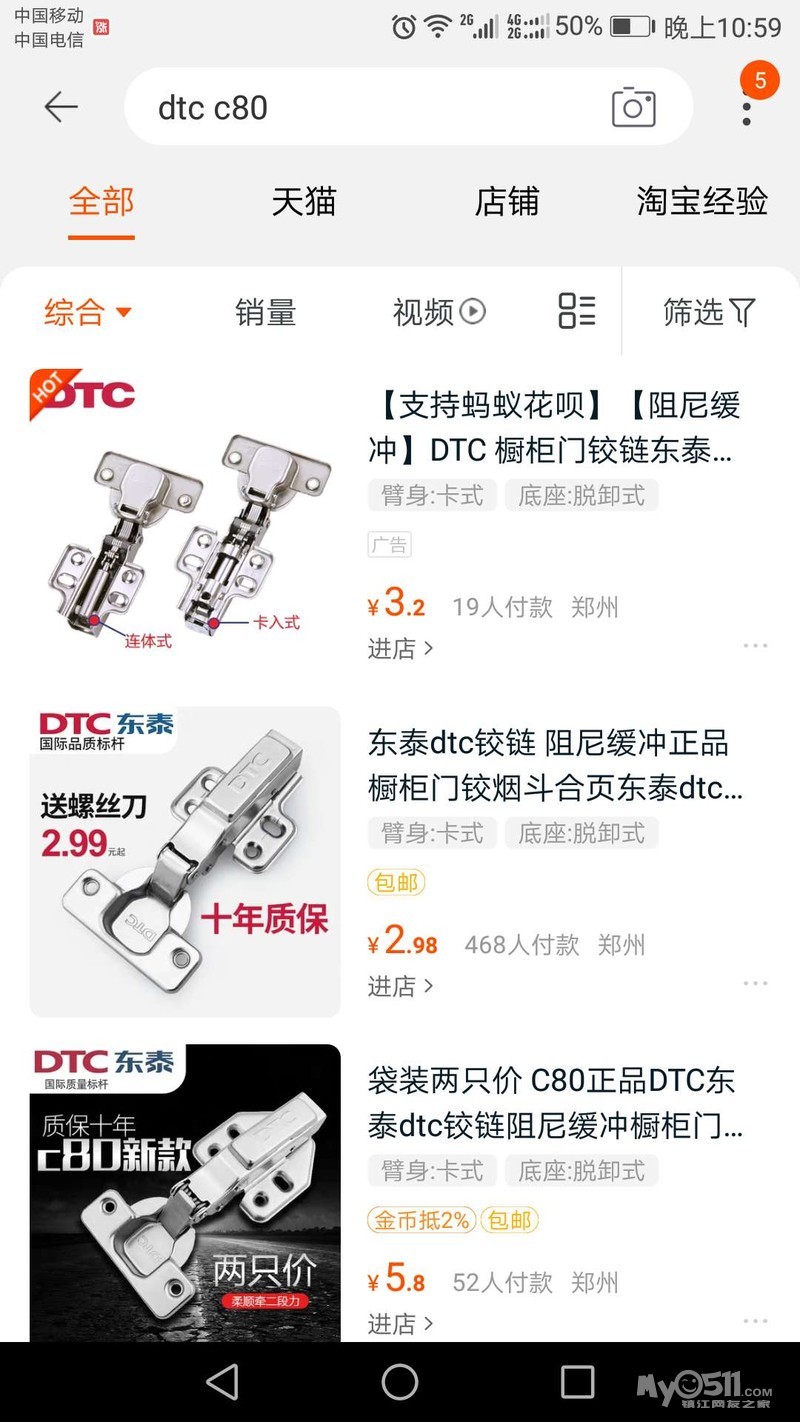This screenshot has width=800, height=1422.
Task: Open camera image search
Action: (633, 107)
